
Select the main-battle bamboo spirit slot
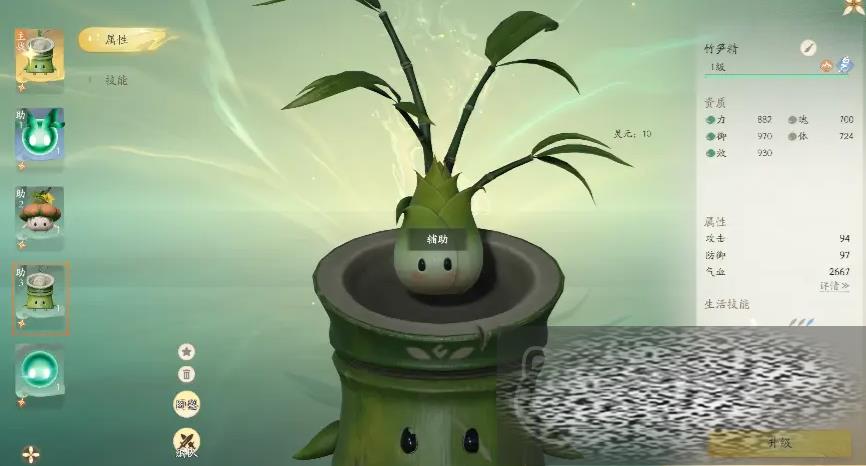click(39, 58)
